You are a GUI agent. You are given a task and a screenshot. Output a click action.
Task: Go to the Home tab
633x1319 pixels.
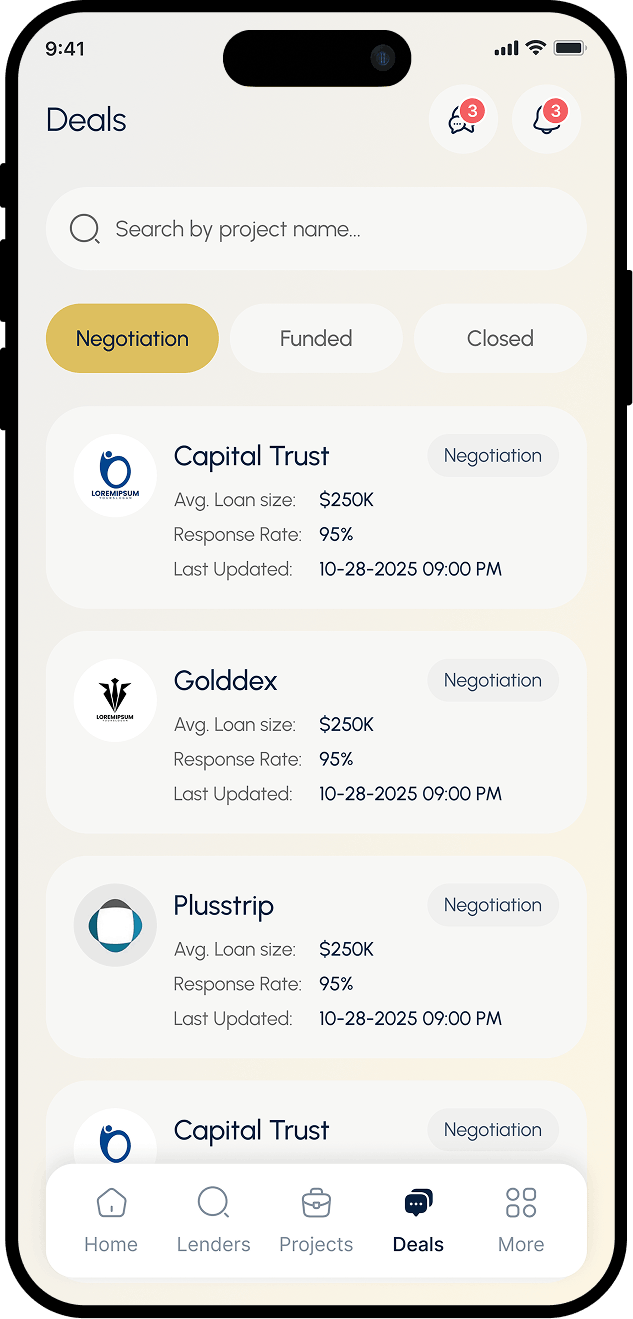point(111,1220)
